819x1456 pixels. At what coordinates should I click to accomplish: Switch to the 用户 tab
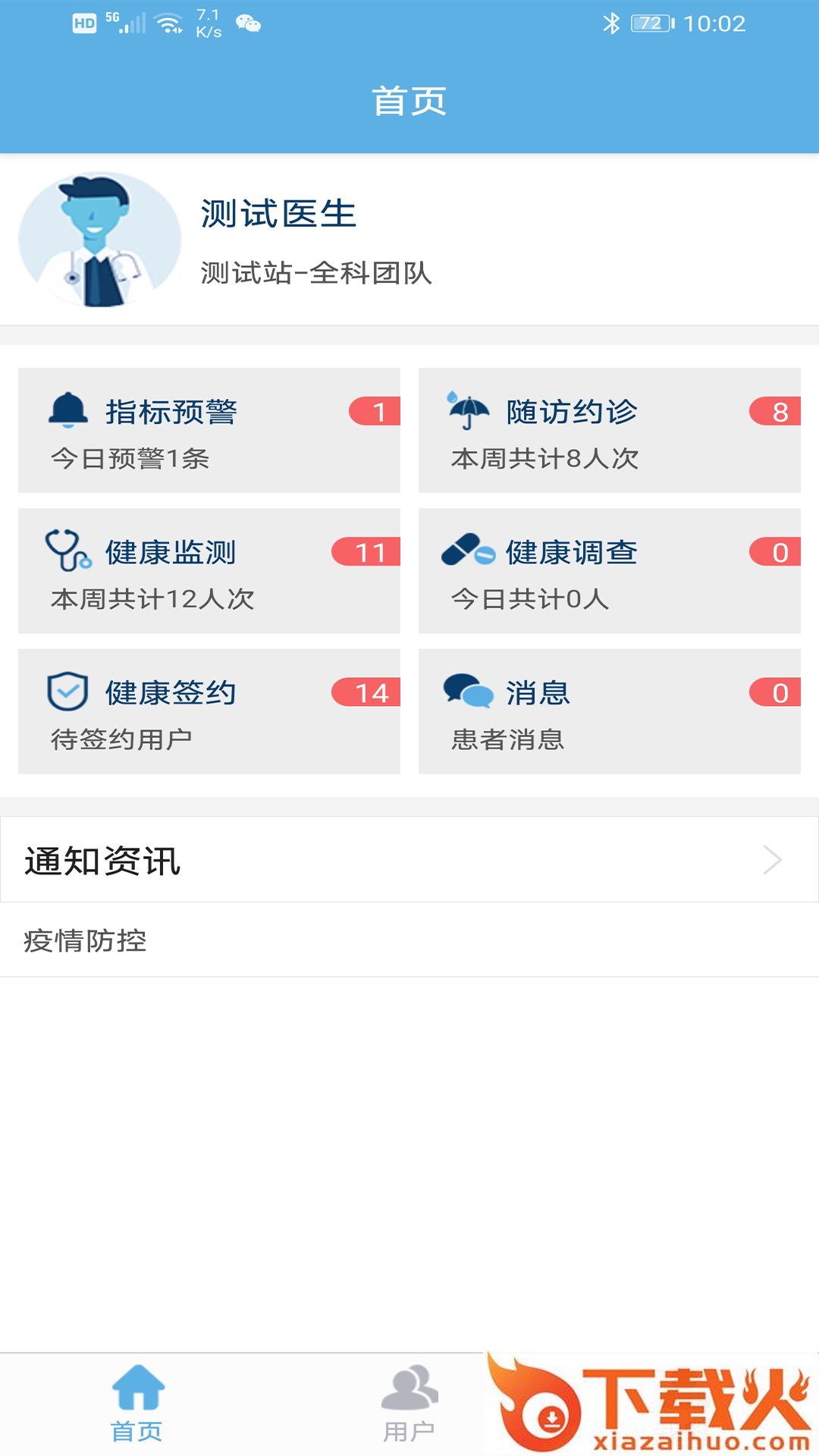tap(409, 1403)
